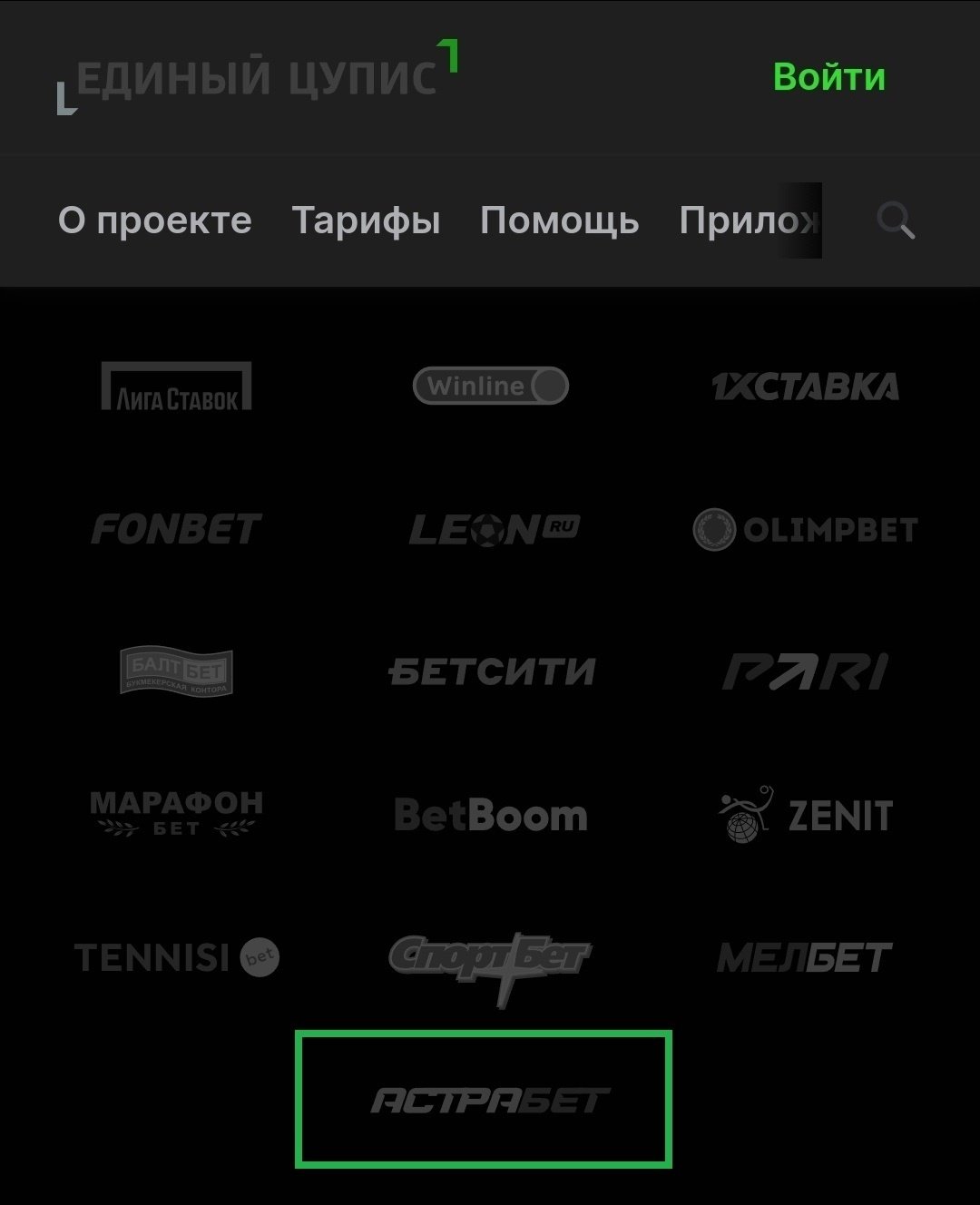Open the 1хСтавка bookmaker
The width and height of the screenshot is (980, 1205).
[x=805, y=387]
